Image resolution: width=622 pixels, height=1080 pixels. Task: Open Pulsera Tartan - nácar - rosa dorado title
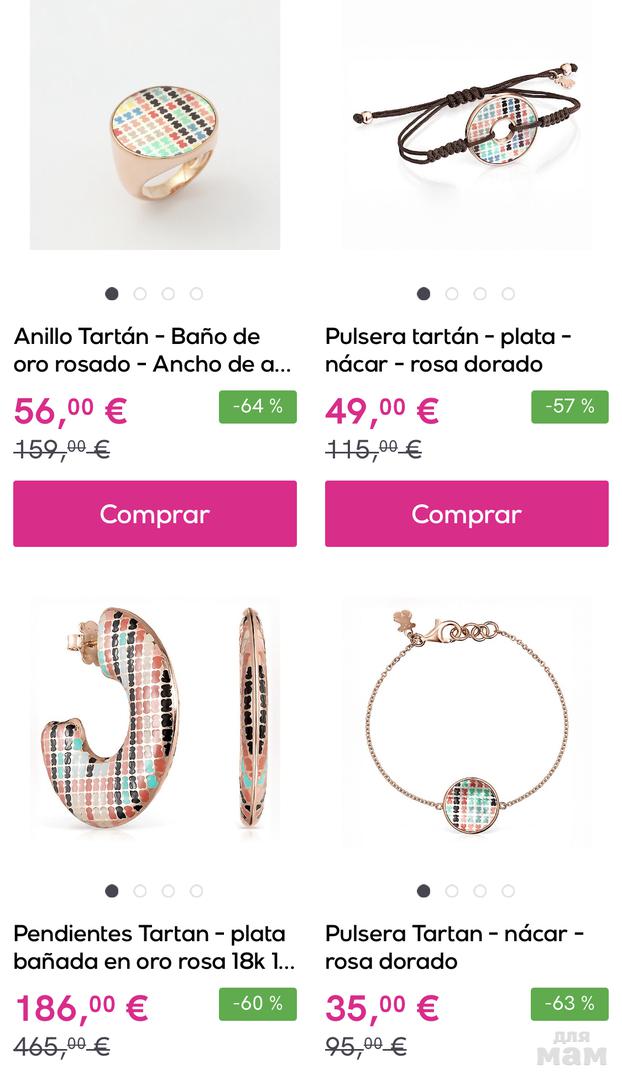pyautogui.click(x=454, y=947)
